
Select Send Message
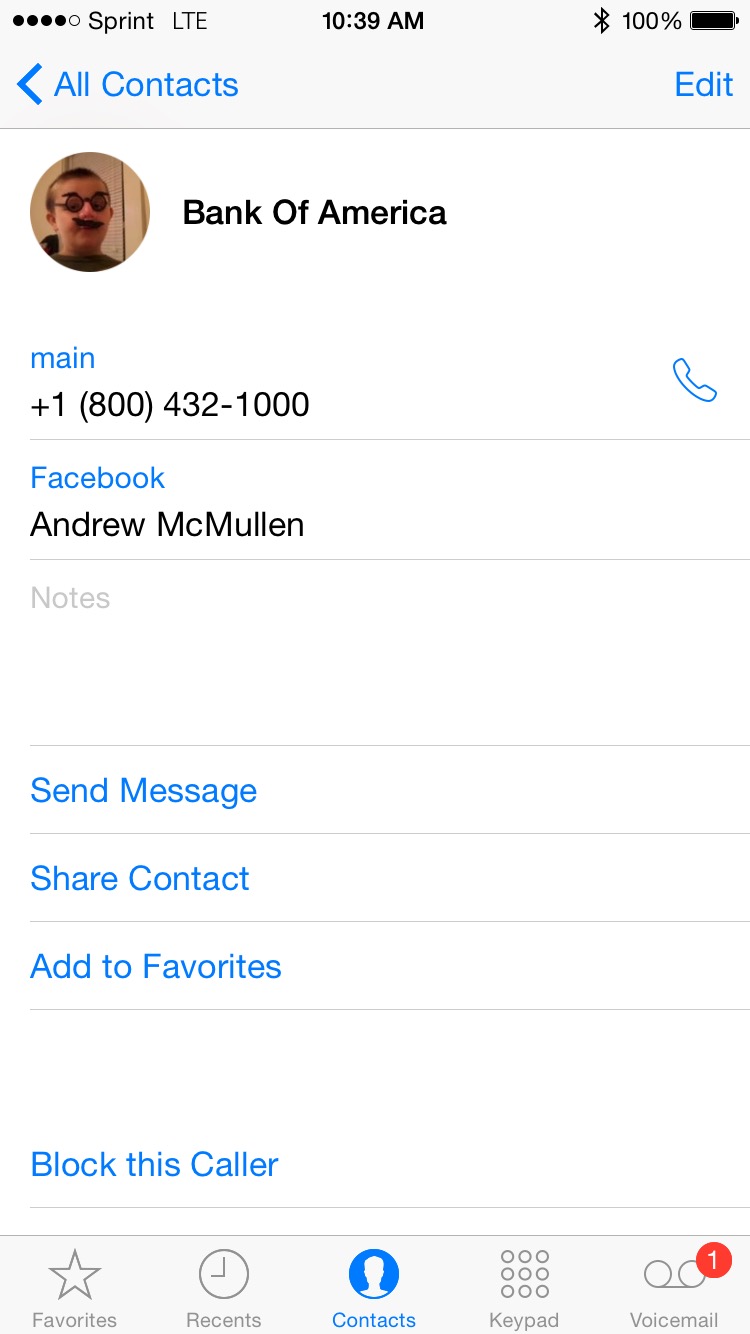pos(390,791)
